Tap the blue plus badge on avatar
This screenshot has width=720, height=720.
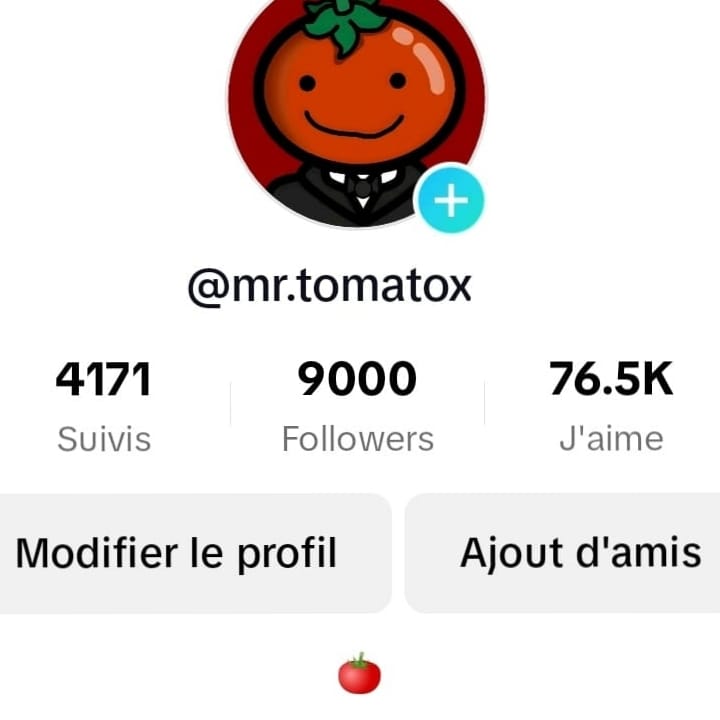pos(450,200)
